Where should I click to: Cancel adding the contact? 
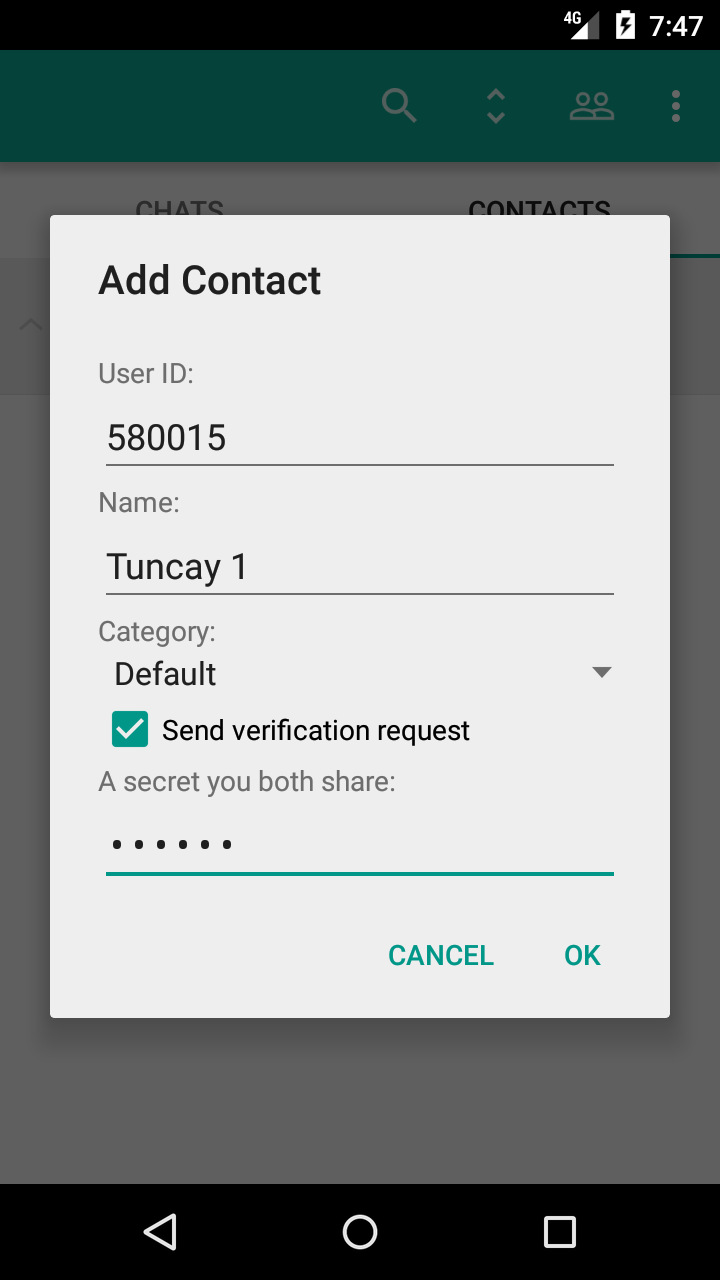(x=441, y=955)
